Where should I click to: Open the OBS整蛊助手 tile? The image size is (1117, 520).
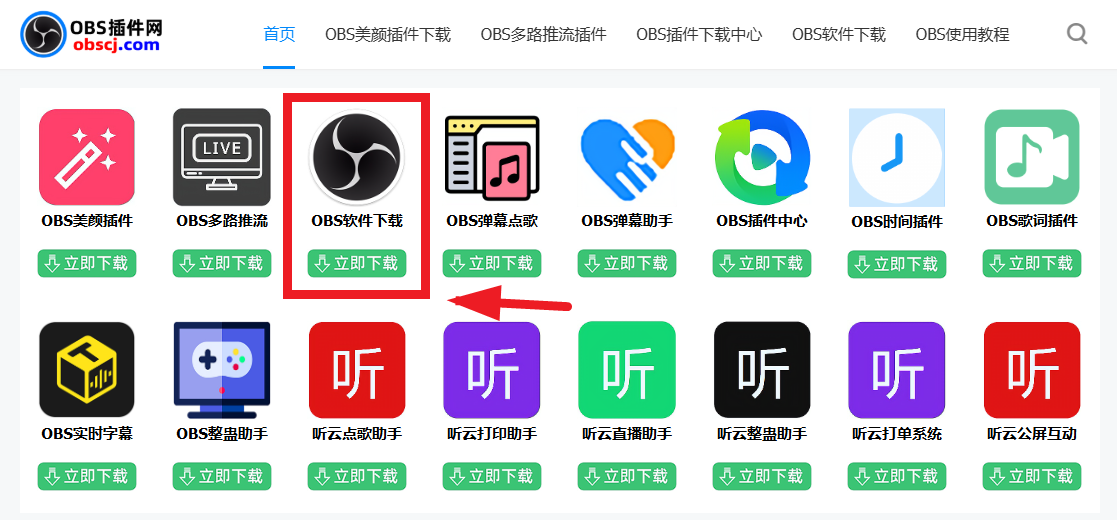click(x=222, y=370)
